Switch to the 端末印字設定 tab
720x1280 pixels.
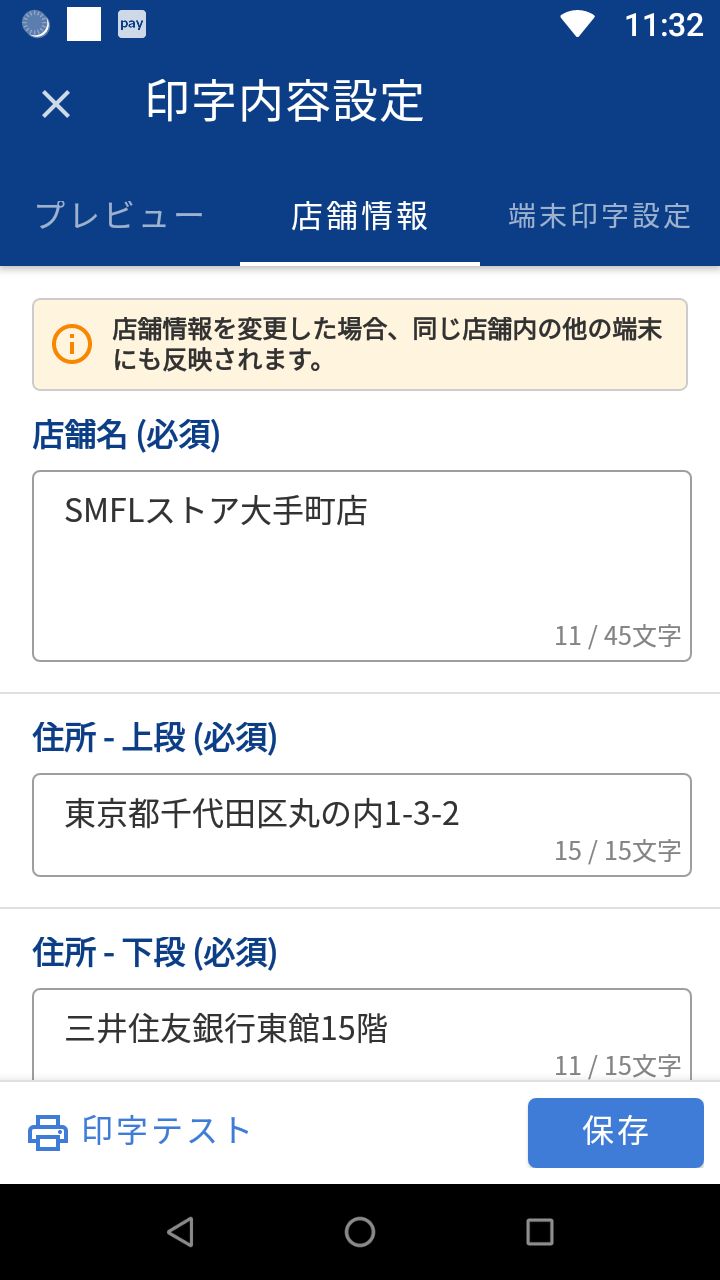(x=597, y=214)
